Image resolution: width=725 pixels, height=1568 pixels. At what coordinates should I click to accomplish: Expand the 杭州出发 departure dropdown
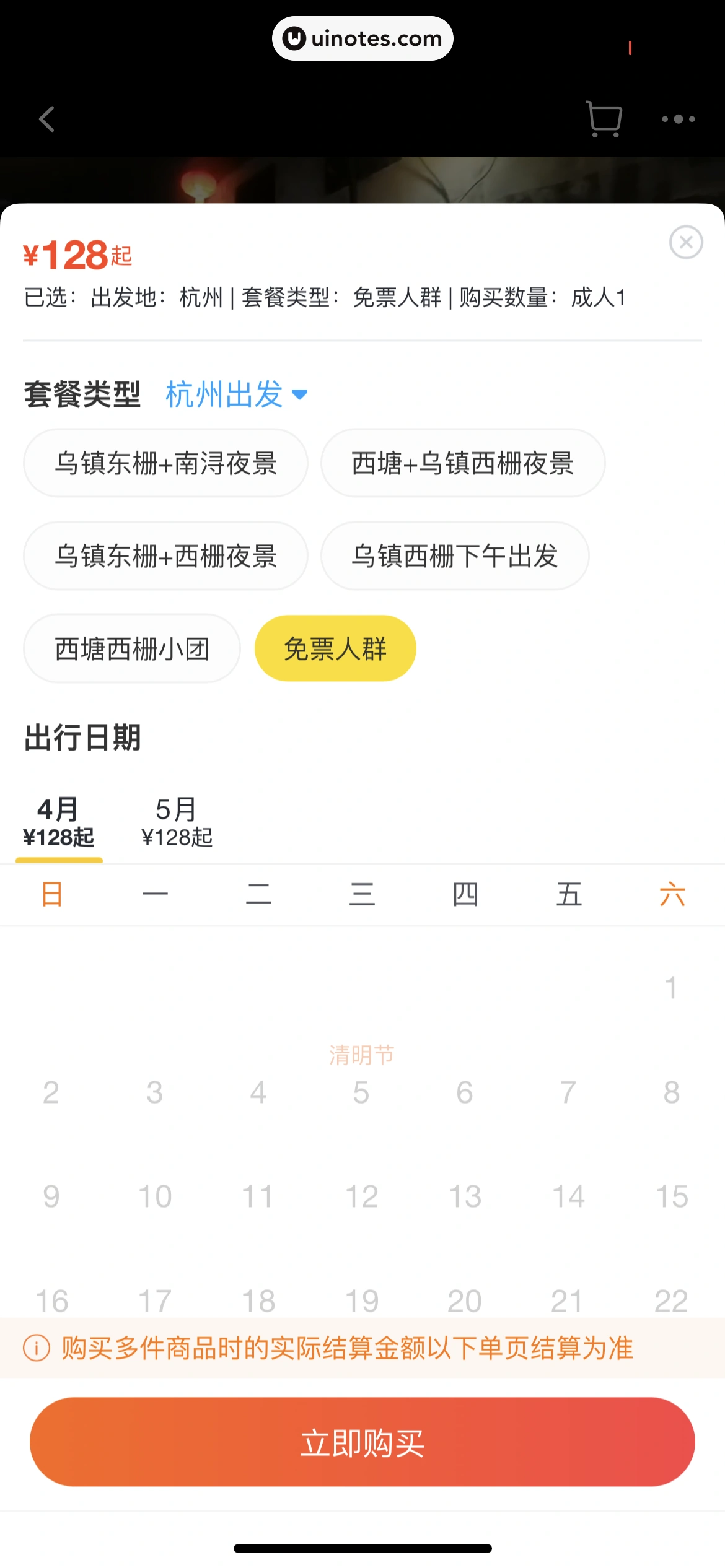point(237,394)
